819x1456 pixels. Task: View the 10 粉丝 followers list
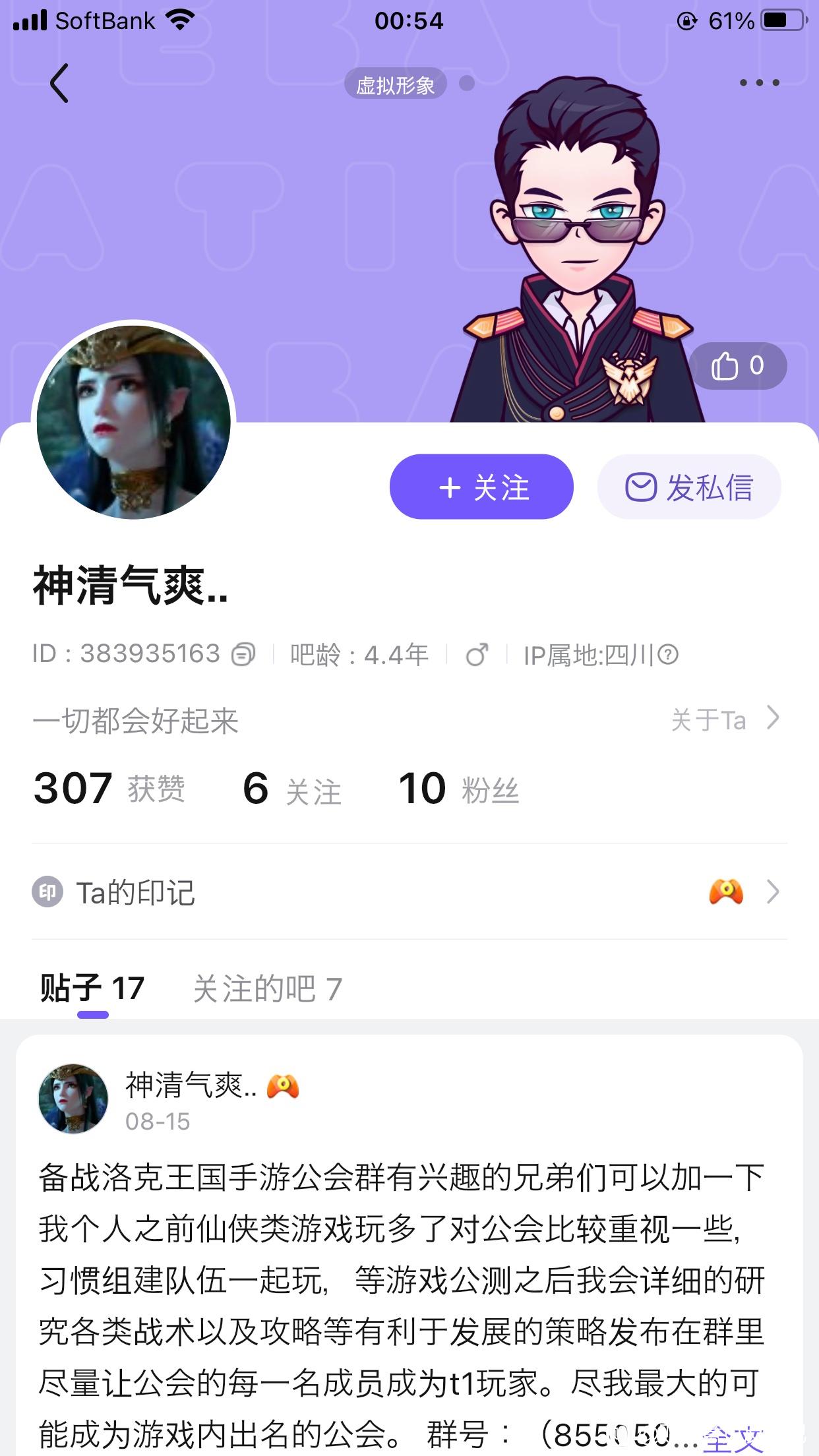[x=459, y=789]
